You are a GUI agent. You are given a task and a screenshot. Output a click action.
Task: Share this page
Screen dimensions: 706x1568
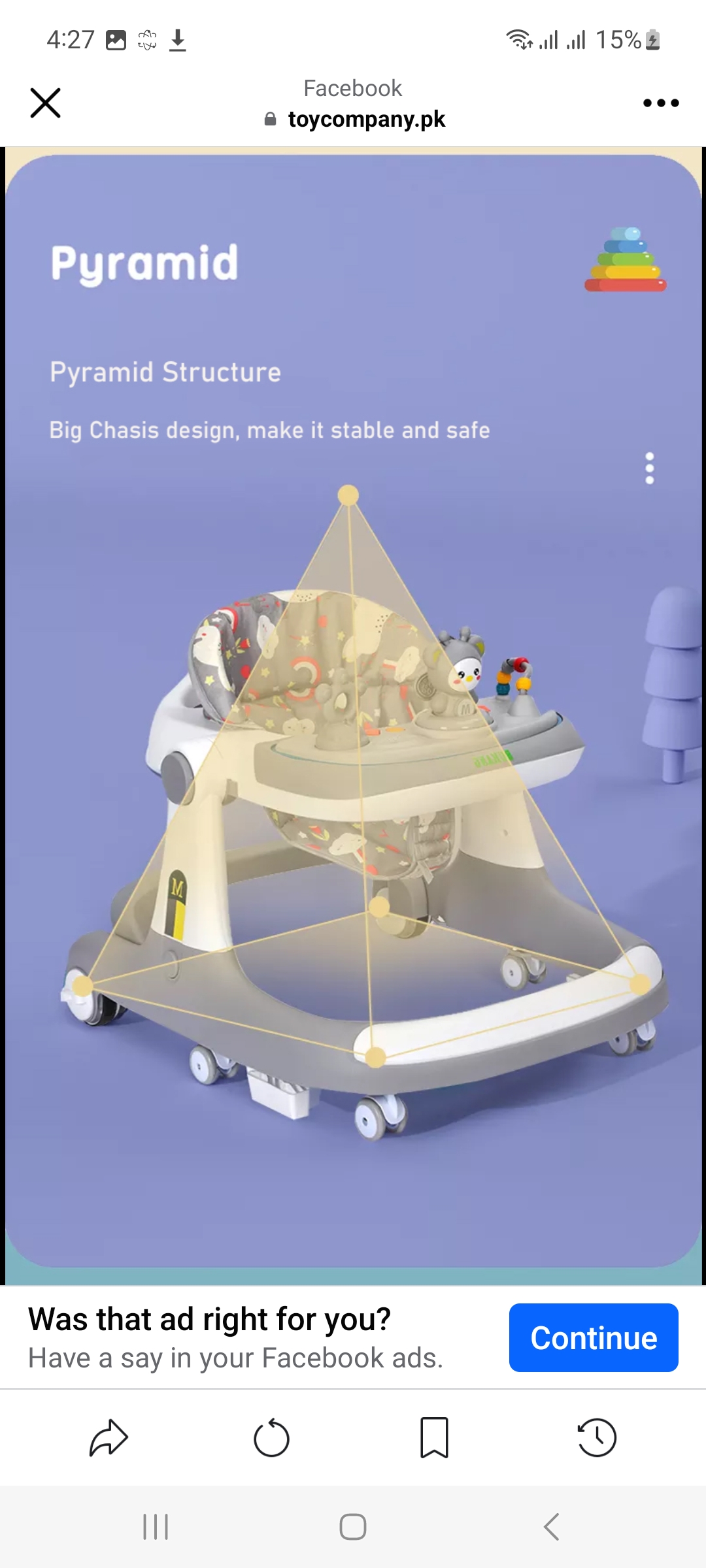(x=109, y=1438)
